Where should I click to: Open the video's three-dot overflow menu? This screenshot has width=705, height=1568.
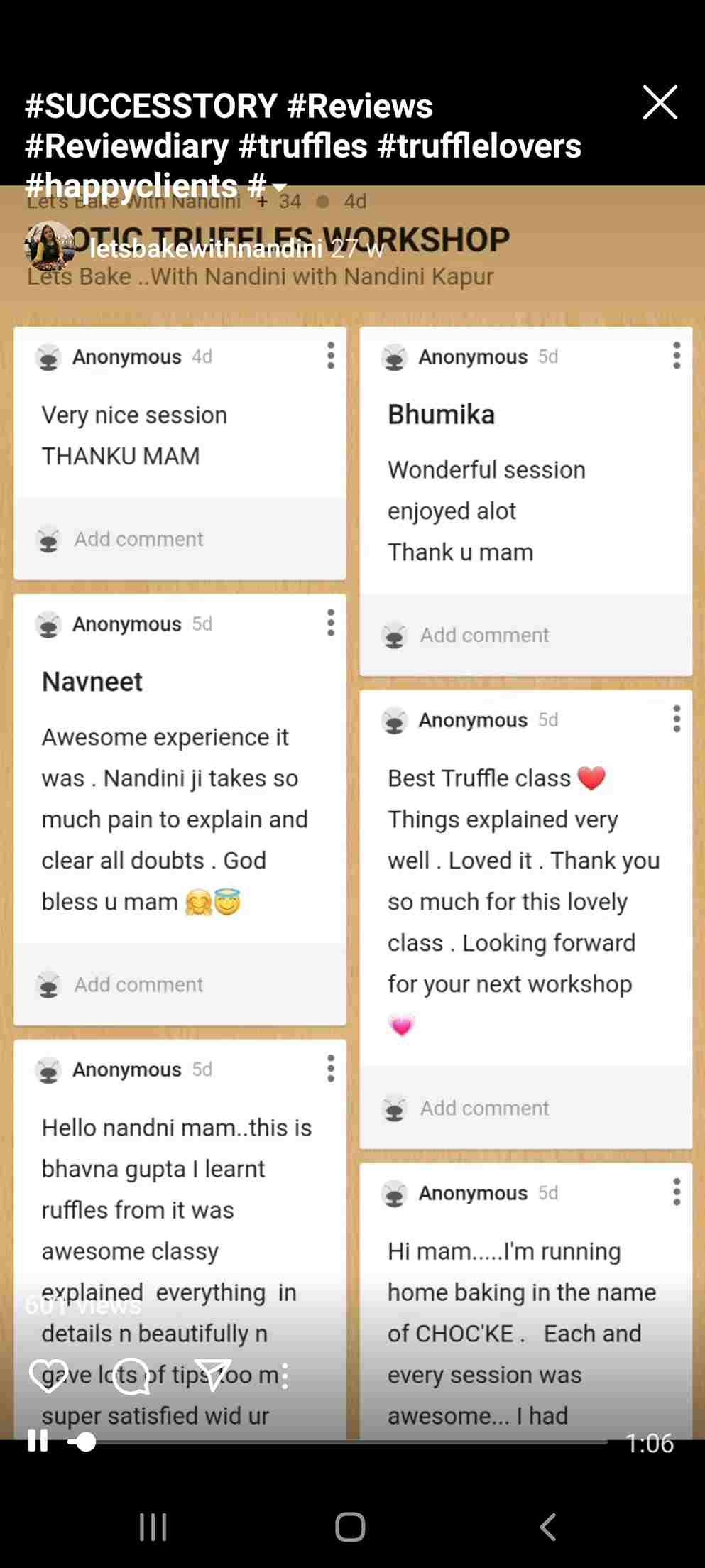(x=285, y=1376)
